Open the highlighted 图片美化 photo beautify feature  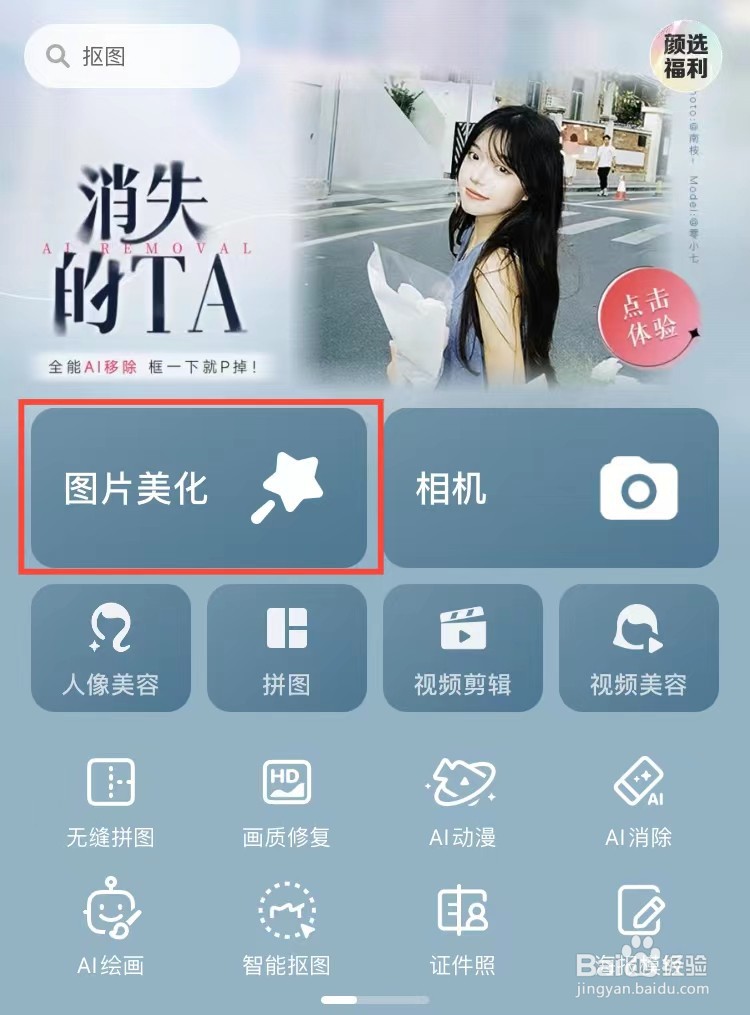202,490
